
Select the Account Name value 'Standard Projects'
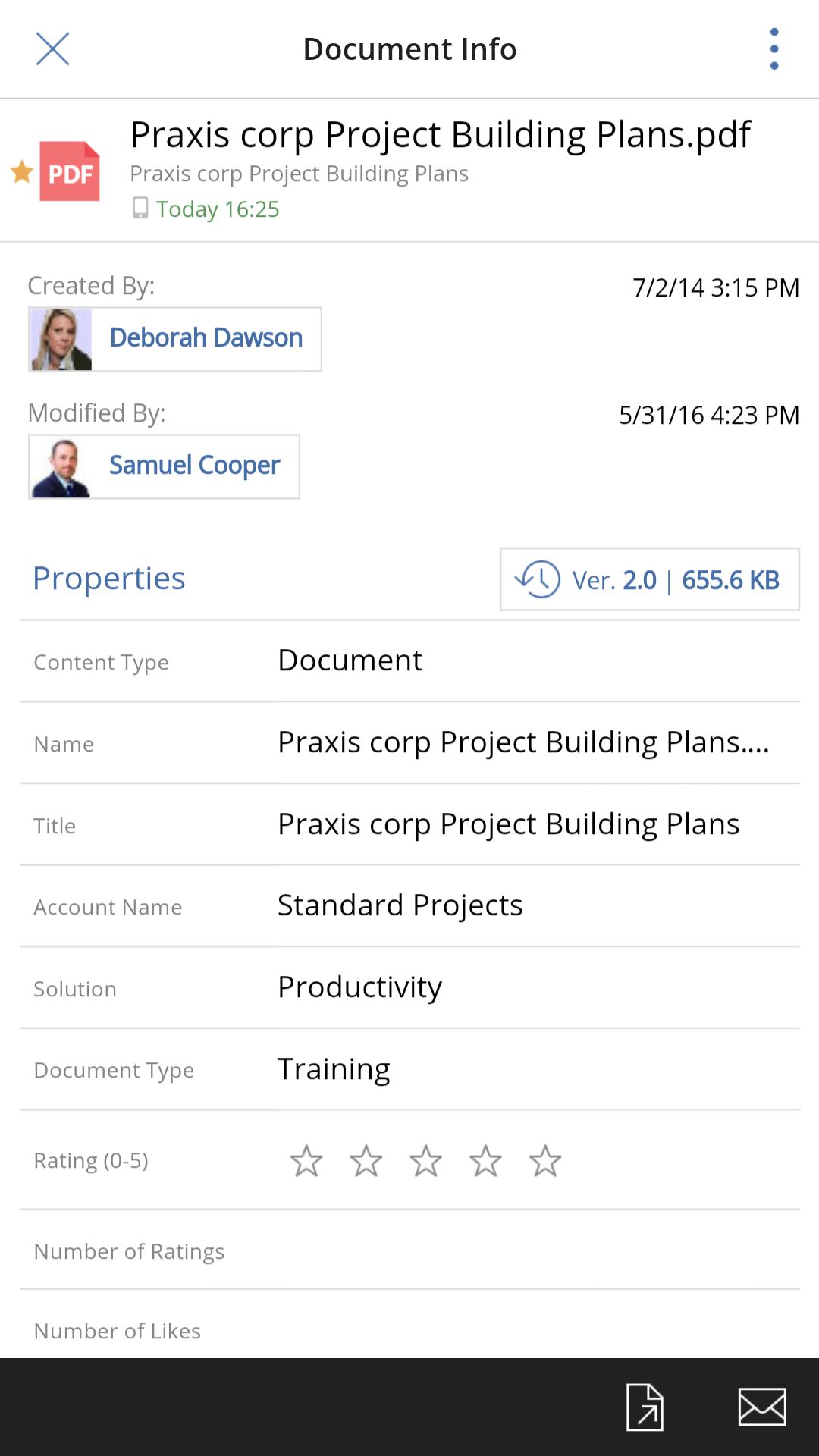(x=400, y=905)
